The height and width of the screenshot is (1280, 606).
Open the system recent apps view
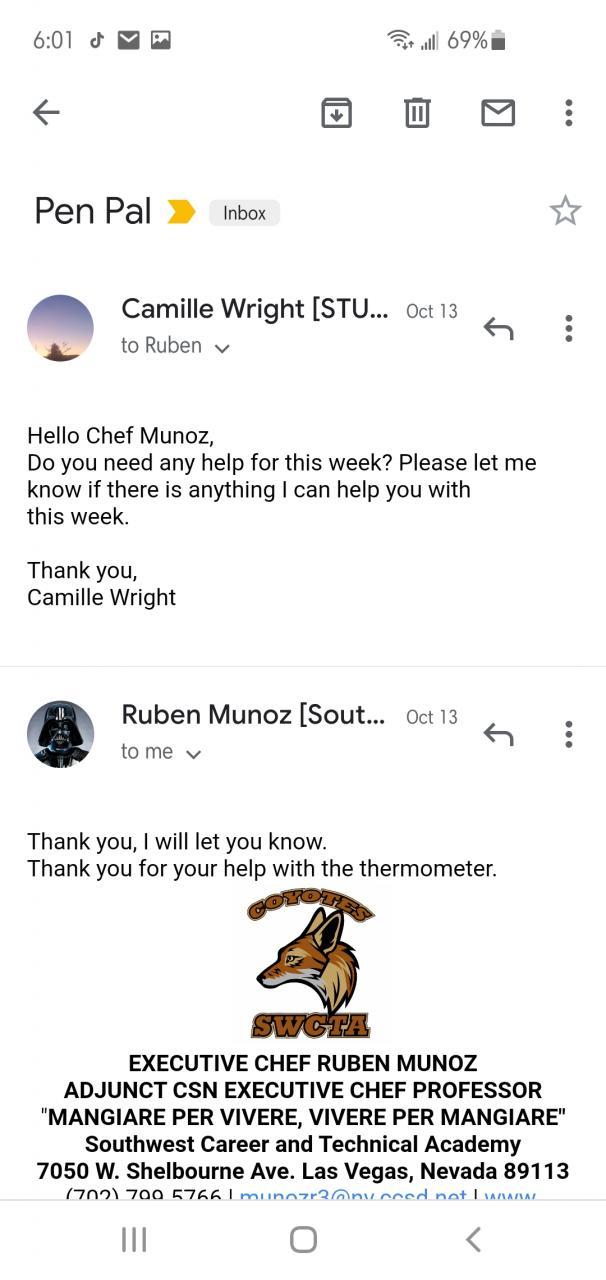click(133, 1240)
